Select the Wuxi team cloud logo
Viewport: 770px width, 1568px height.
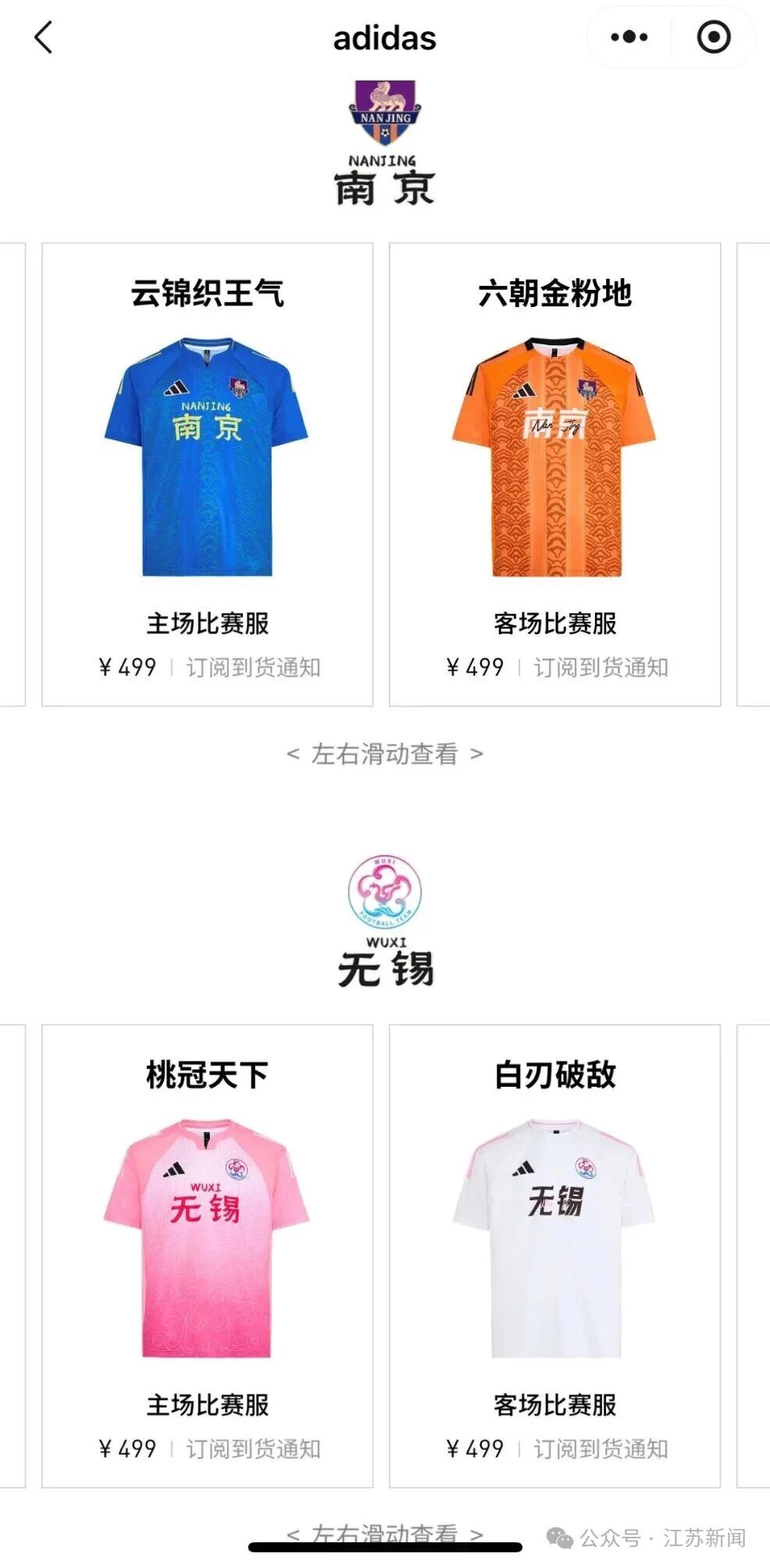coord(384,891)
